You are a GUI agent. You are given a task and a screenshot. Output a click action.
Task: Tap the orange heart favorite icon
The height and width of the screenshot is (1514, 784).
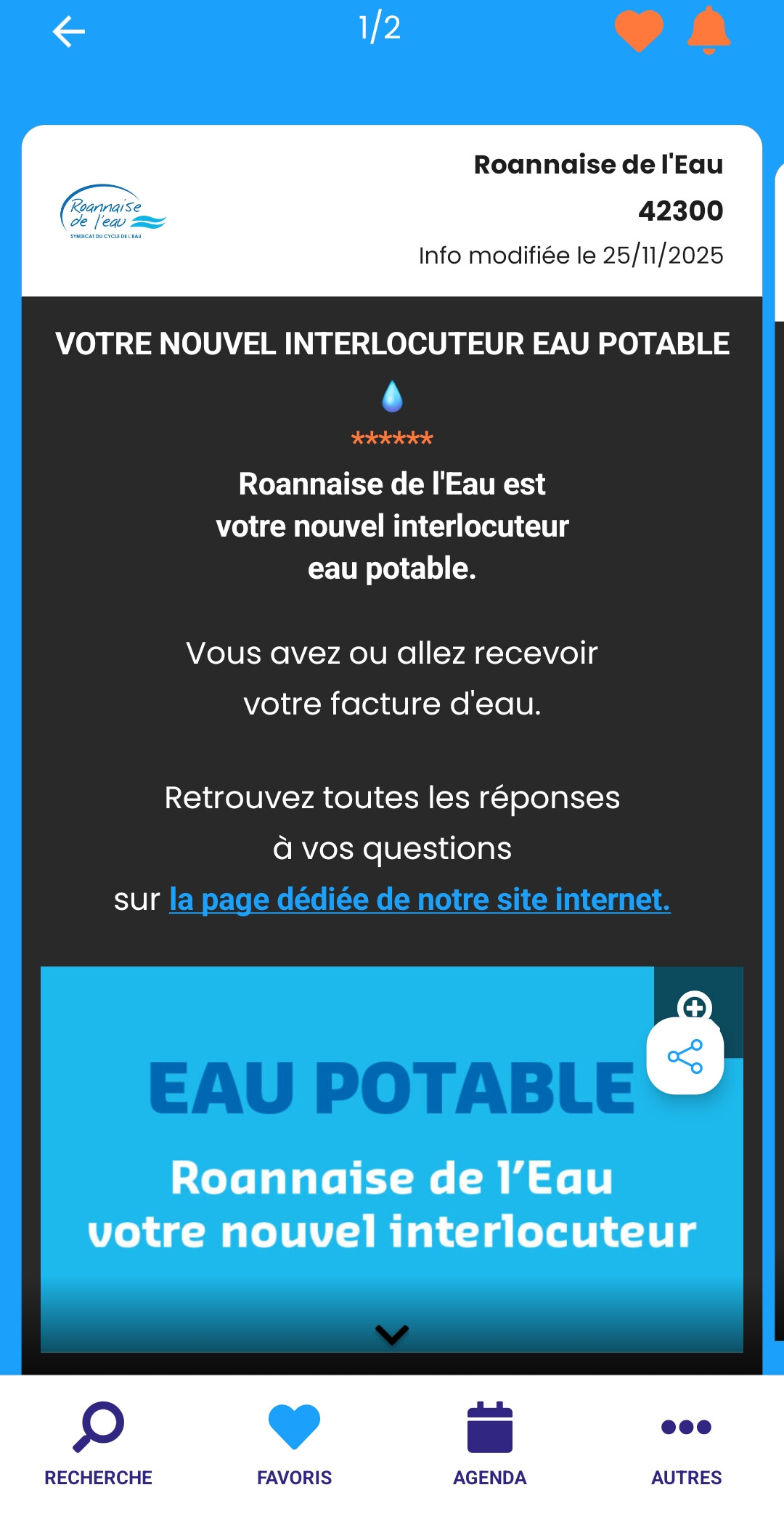[639, 30]
